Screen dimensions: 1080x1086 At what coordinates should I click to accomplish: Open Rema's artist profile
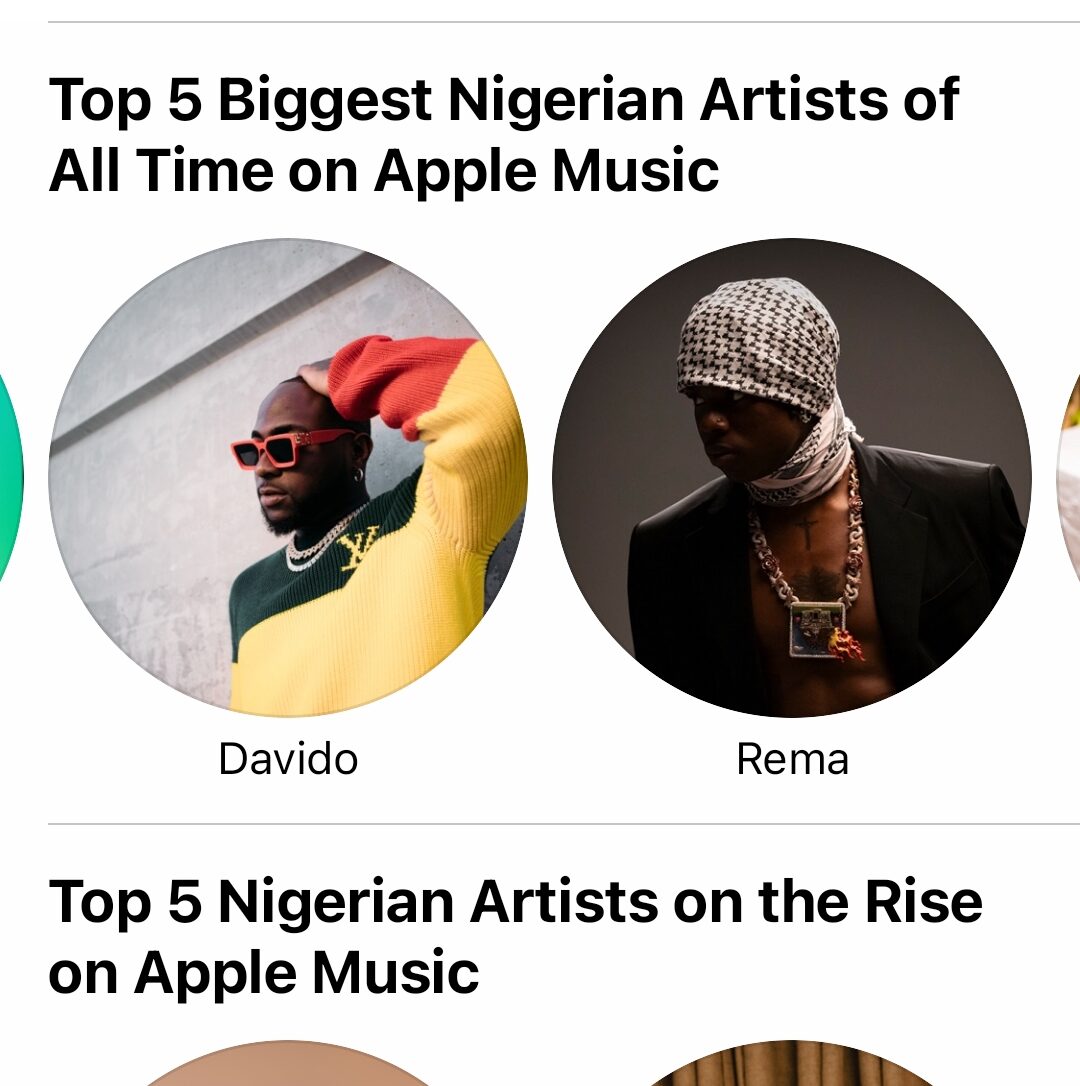(792, 478)
